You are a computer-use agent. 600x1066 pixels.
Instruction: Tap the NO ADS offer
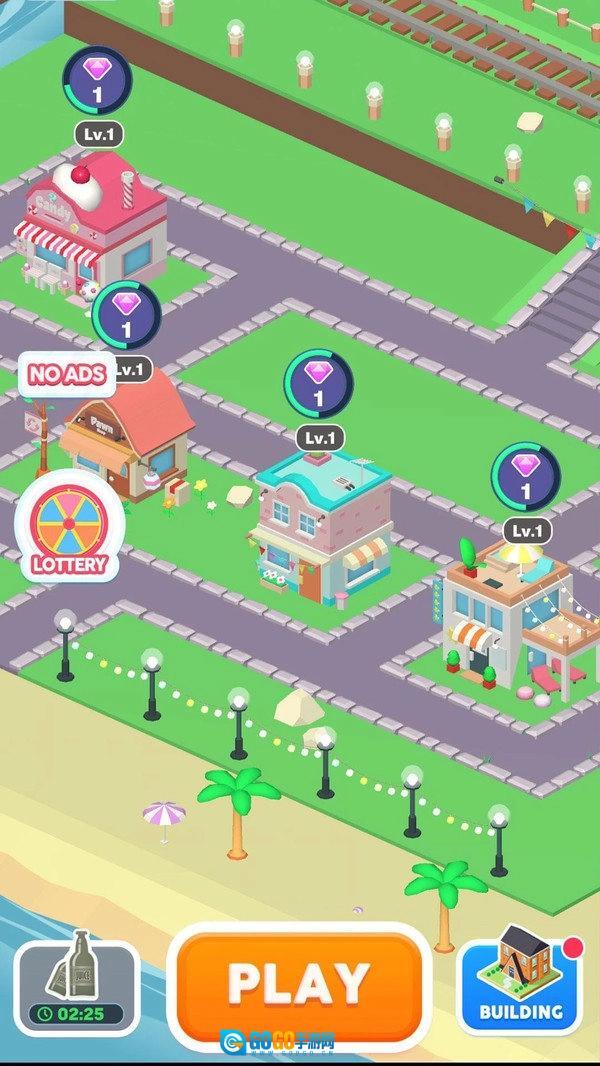[x=66, y=375]
